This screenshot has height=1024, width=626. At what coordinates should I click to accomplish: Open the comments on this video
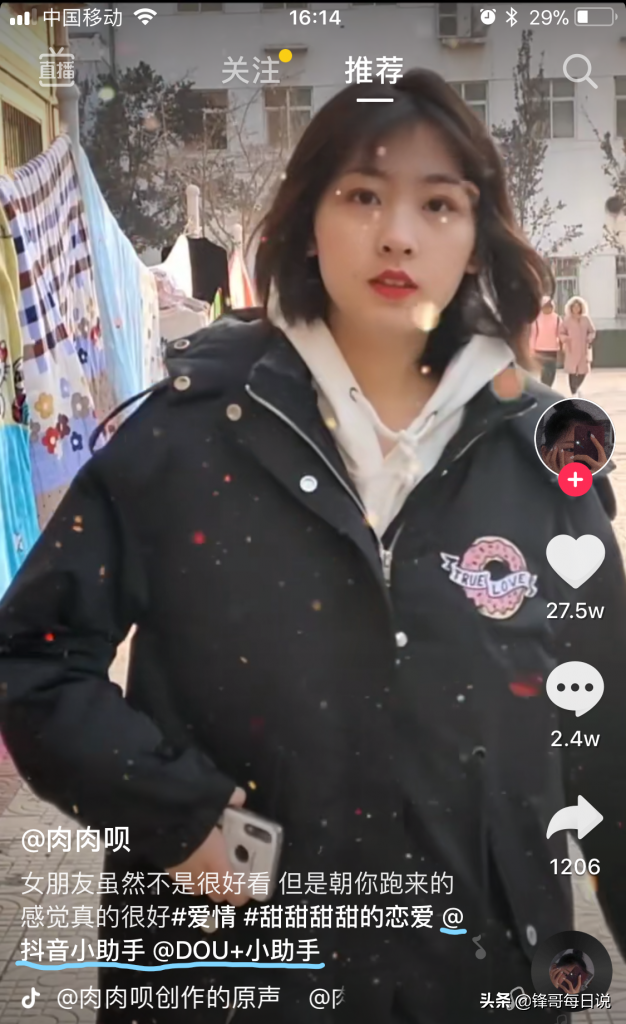coord(575,690)
